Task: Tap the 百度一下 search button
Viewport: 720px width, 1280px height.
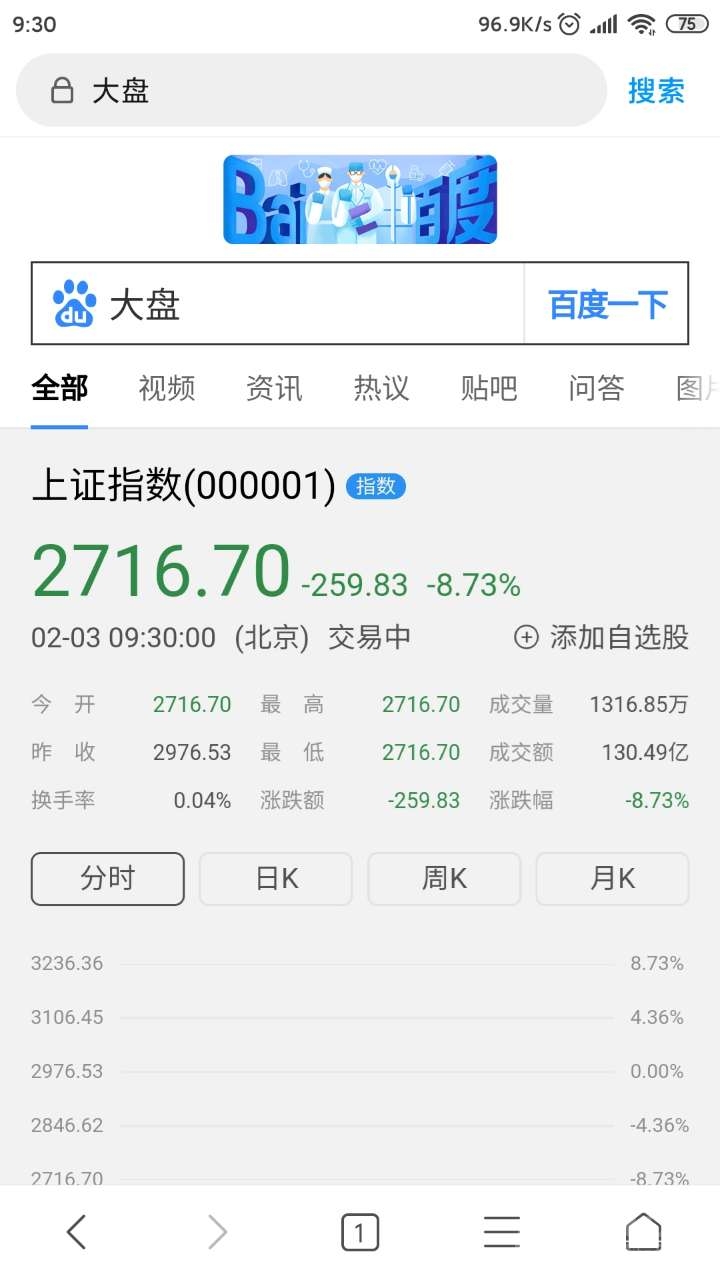Action: 607,304
